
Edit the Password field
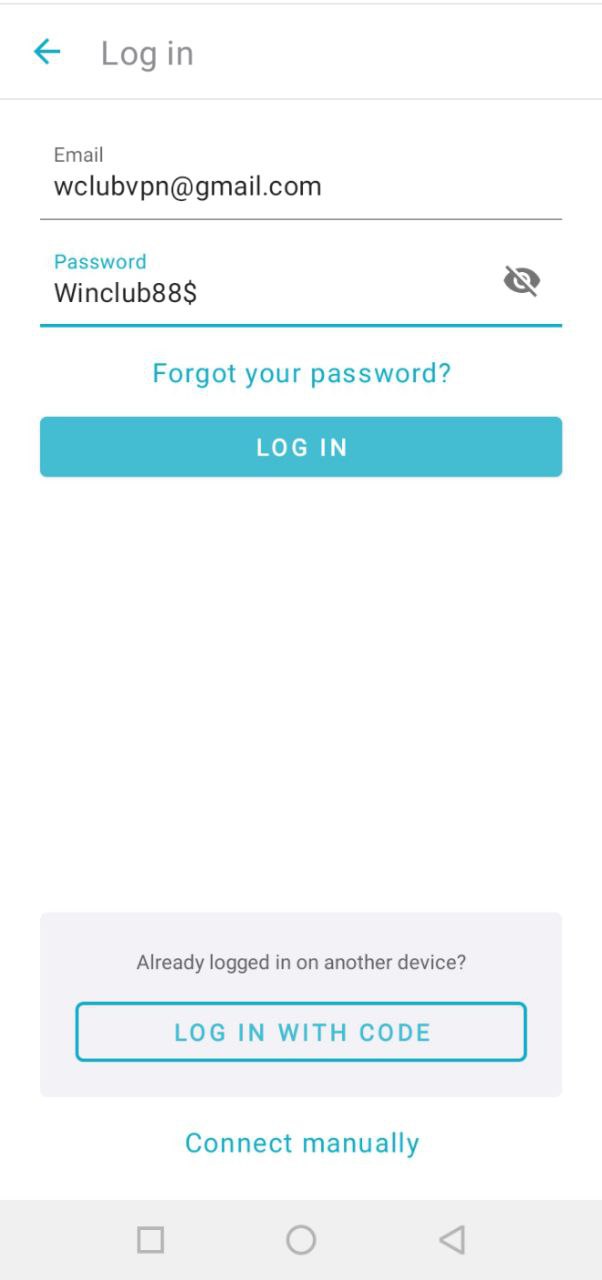click(x=260, y=293)
